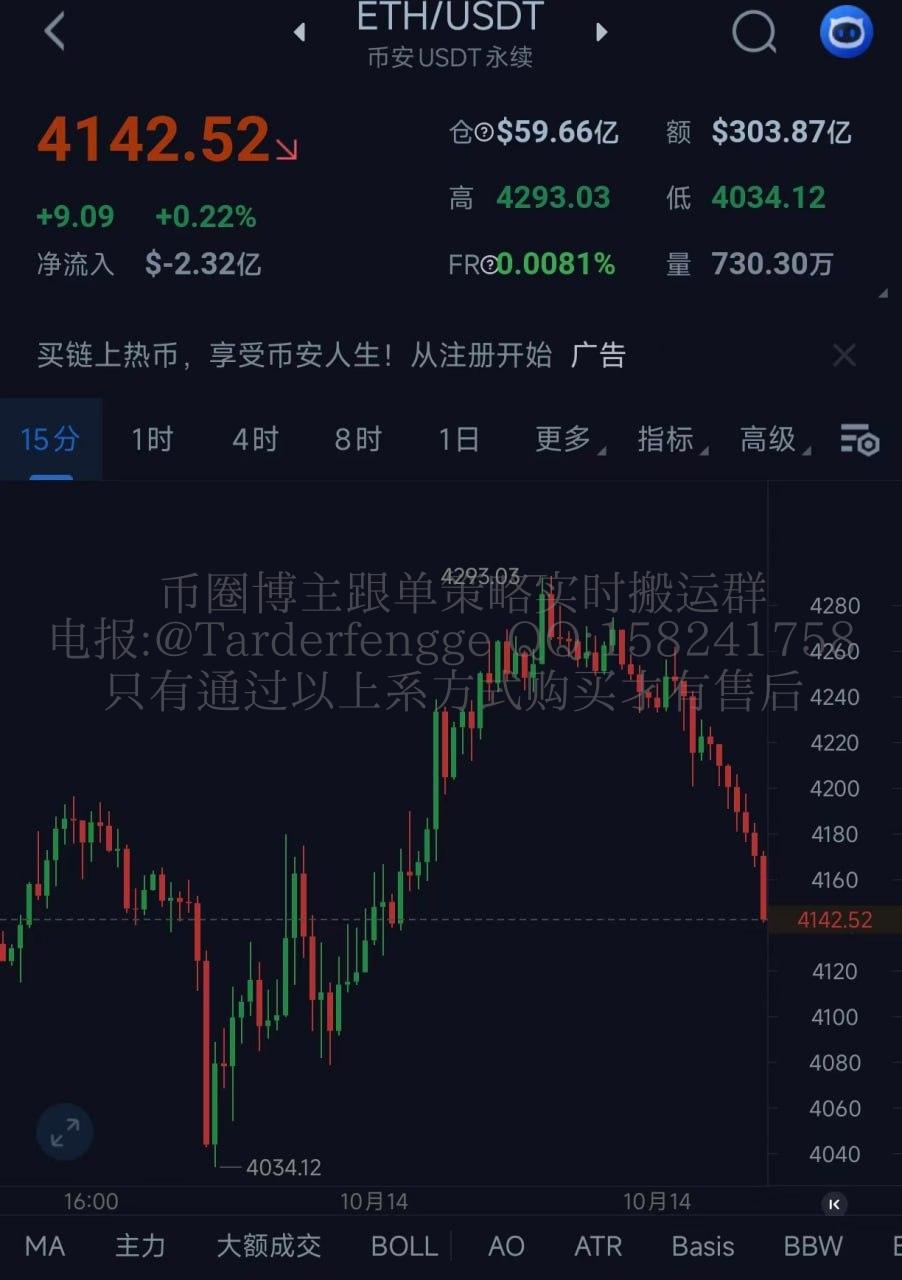The height and width of the screenshot is (1280, 902).
Task: Switch to the next trading pair
Action: tap(601, 32)
